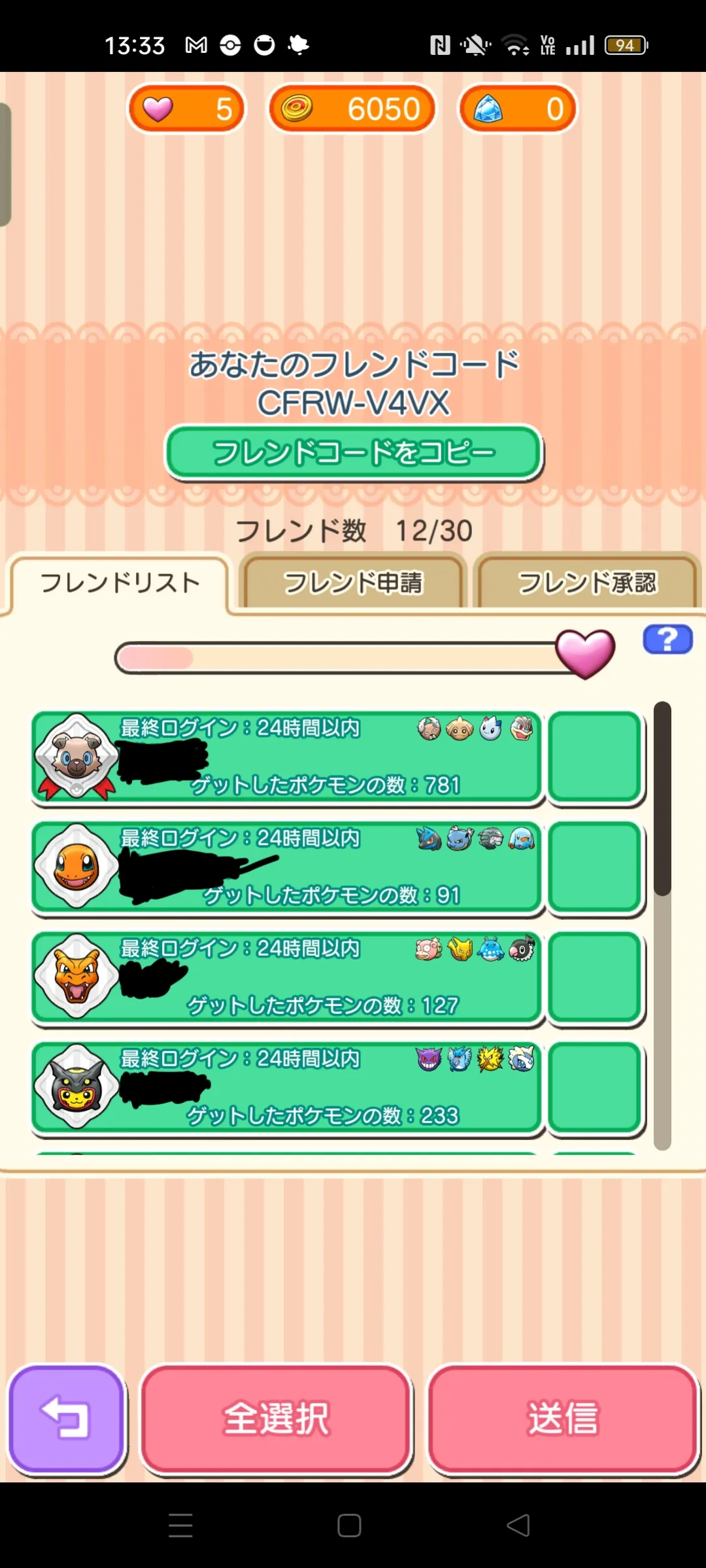This screenshot has width=706, height=1568.
Task: Open friend entry with 781 Pokémon caught
Action: (x=287, y=757)
